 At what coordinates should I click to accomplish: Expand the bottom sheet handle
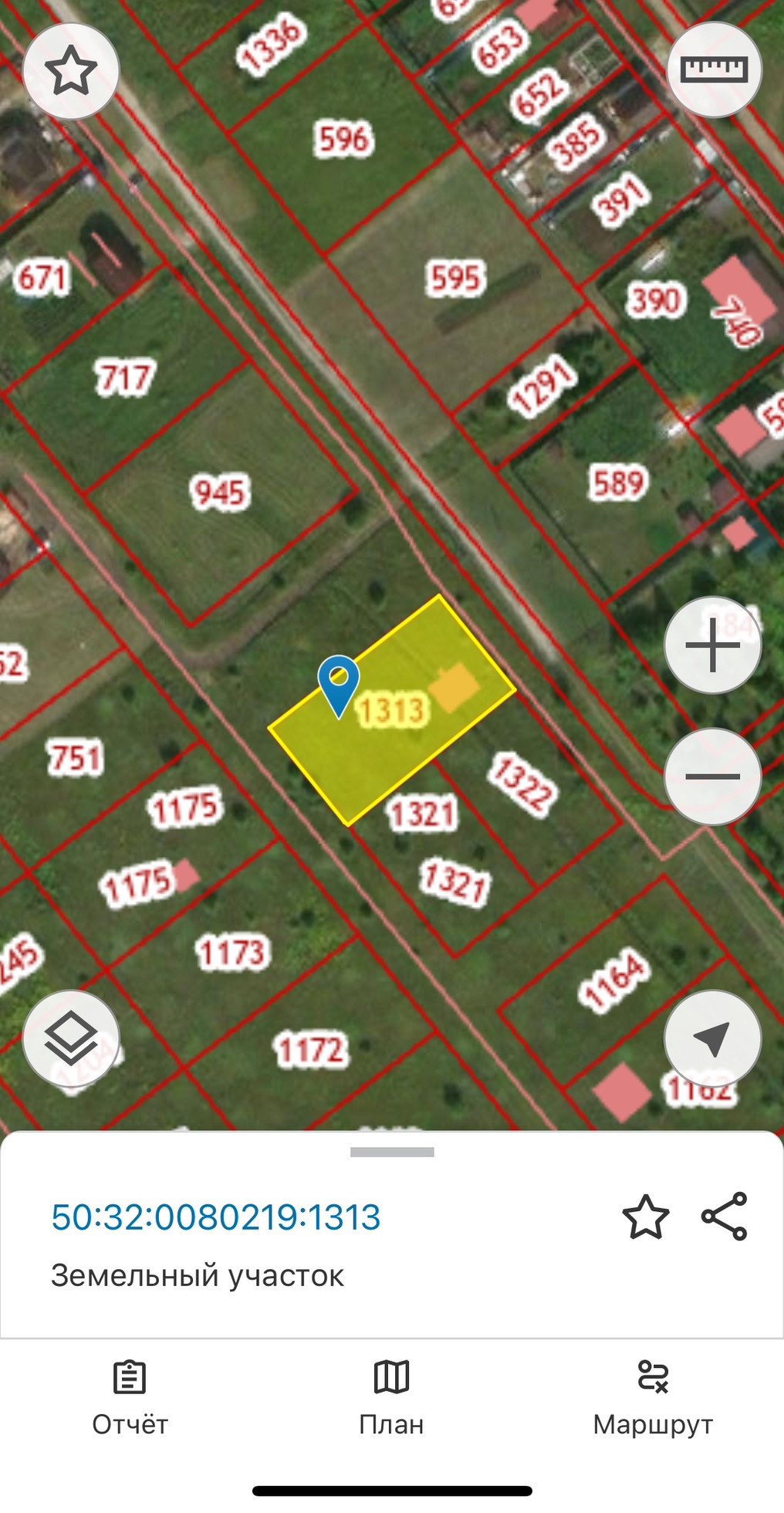click(392, 1152)
